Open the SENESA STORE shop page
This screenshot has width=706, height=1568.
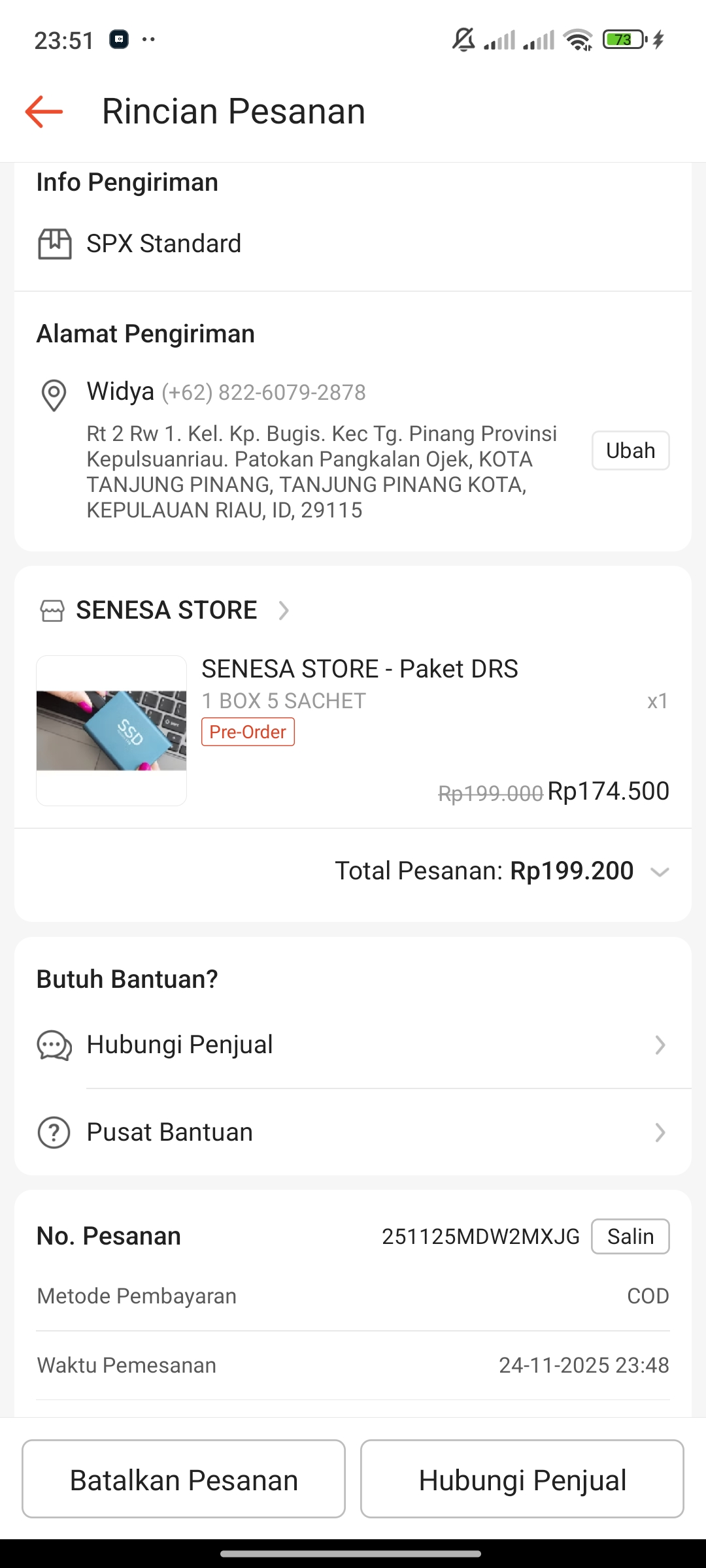coord(167,610)
